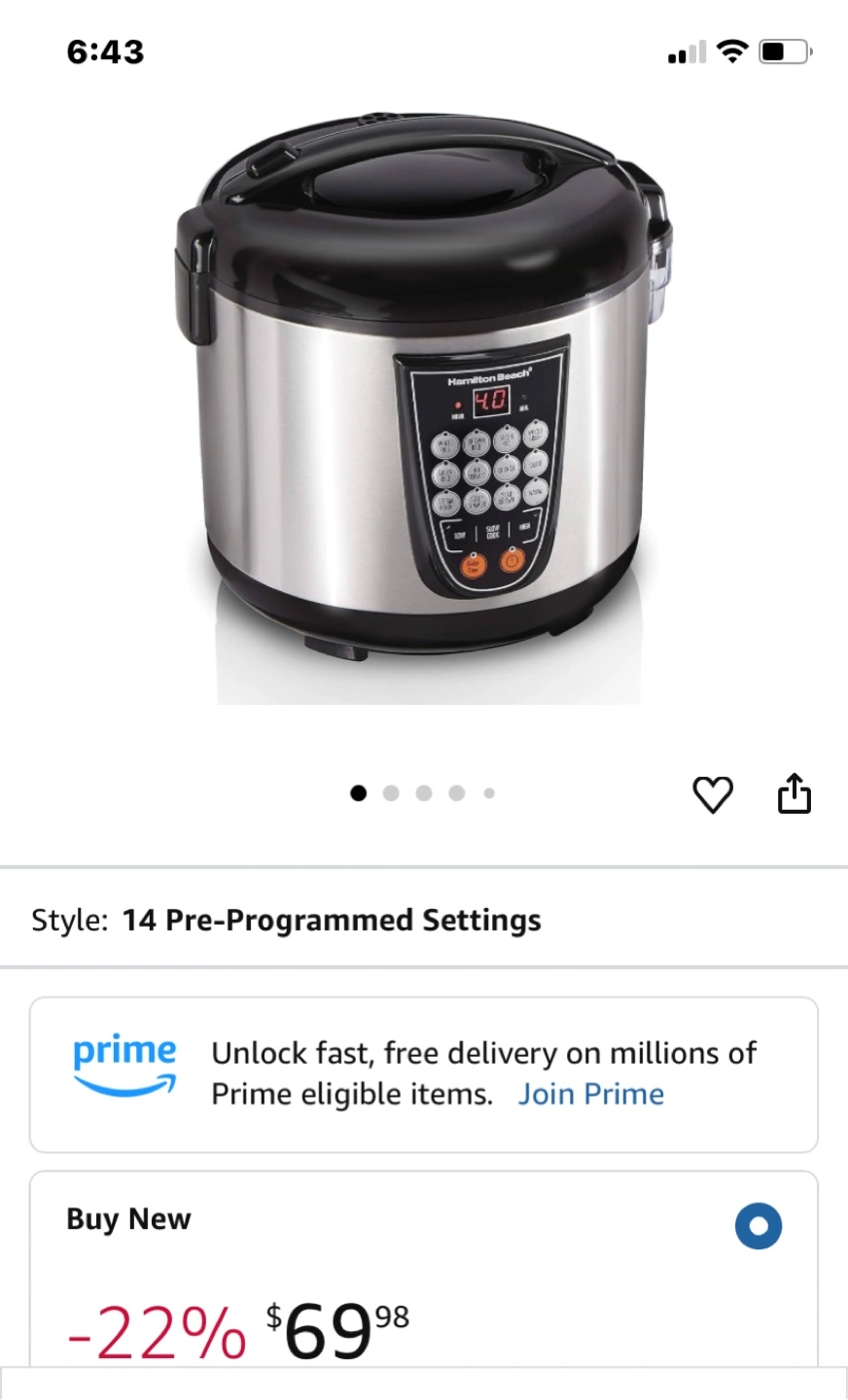Screen dimensions: 848x1400
Task: Select the Buy New option
Action: (758, 1225)
